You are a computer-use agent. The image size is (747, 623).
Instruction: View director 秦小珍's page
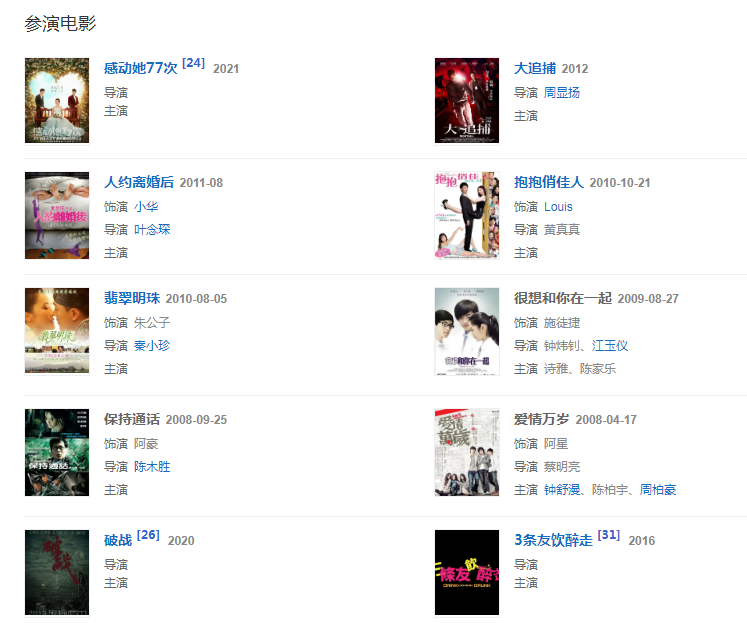click(x=152, y=346)
